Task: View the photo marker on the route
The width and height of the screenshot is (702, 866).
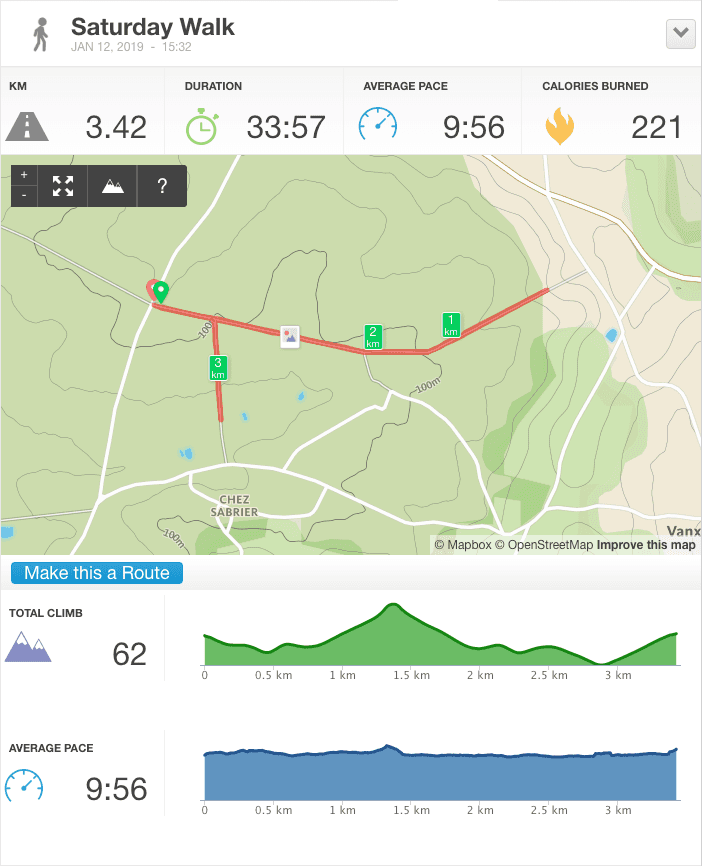Action: (x=290, y=336)
